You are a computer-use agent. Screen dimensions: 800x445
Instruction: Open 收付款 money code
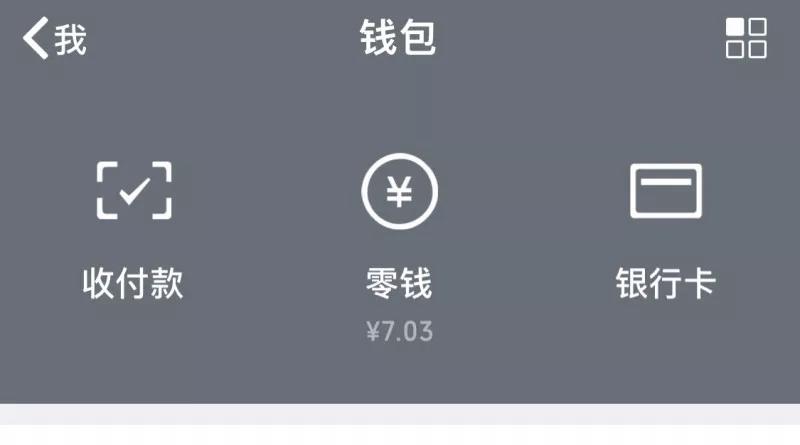tap(133, 225)
